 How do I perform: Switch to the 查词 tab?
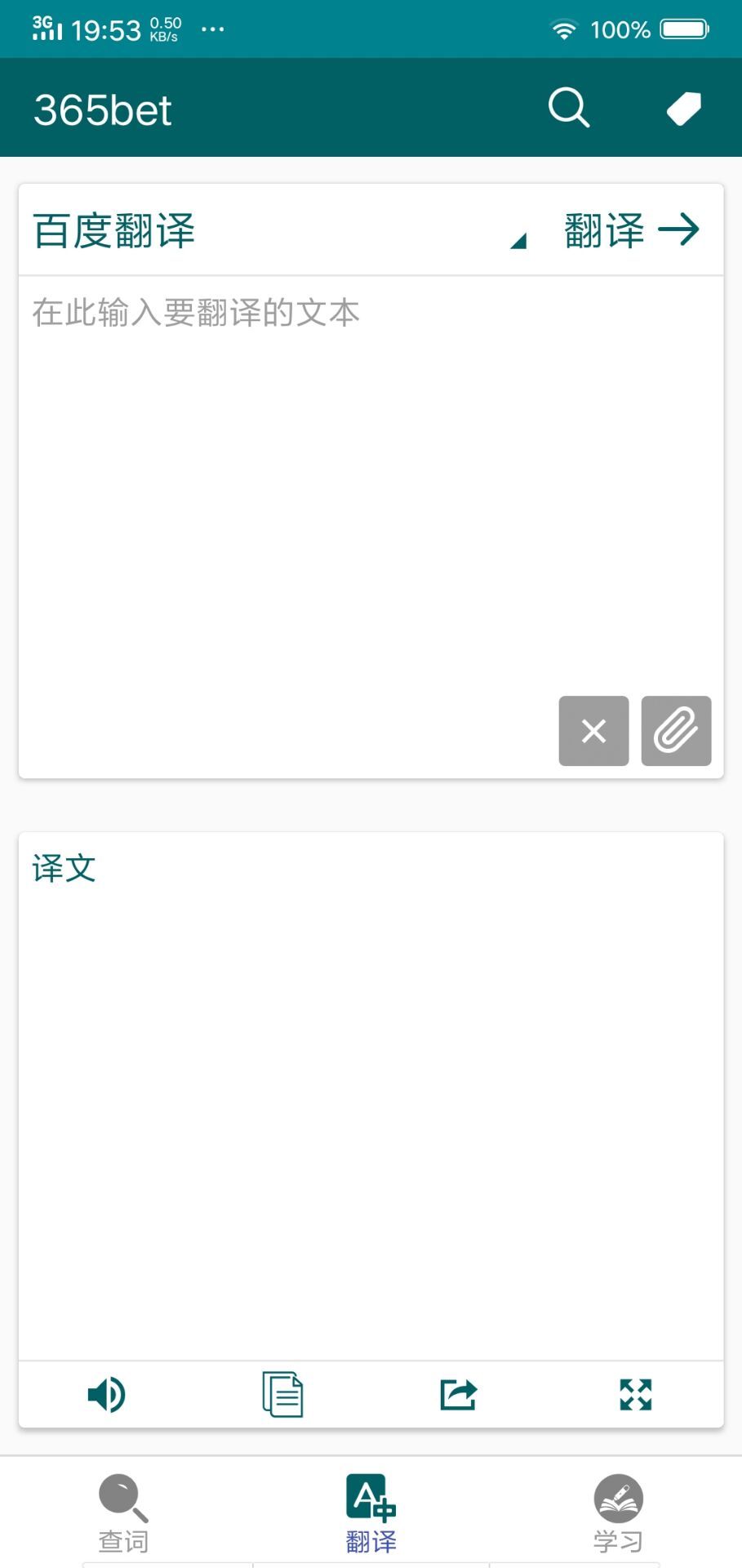pyautogui.click(x=124, y=1513)
